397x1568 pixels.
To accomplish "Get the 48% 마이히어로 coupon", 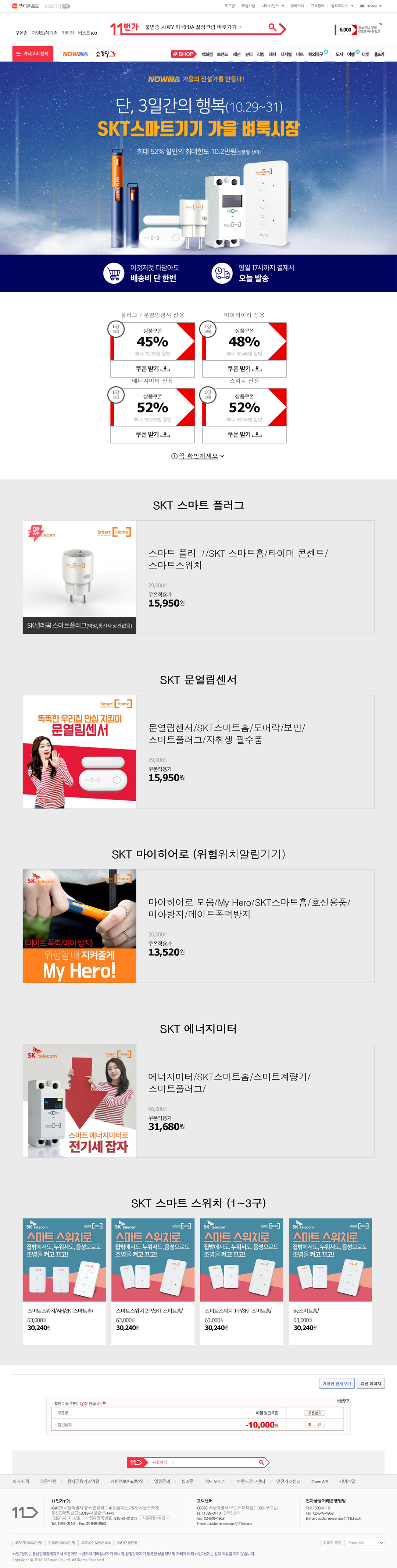I will point(244,369).
